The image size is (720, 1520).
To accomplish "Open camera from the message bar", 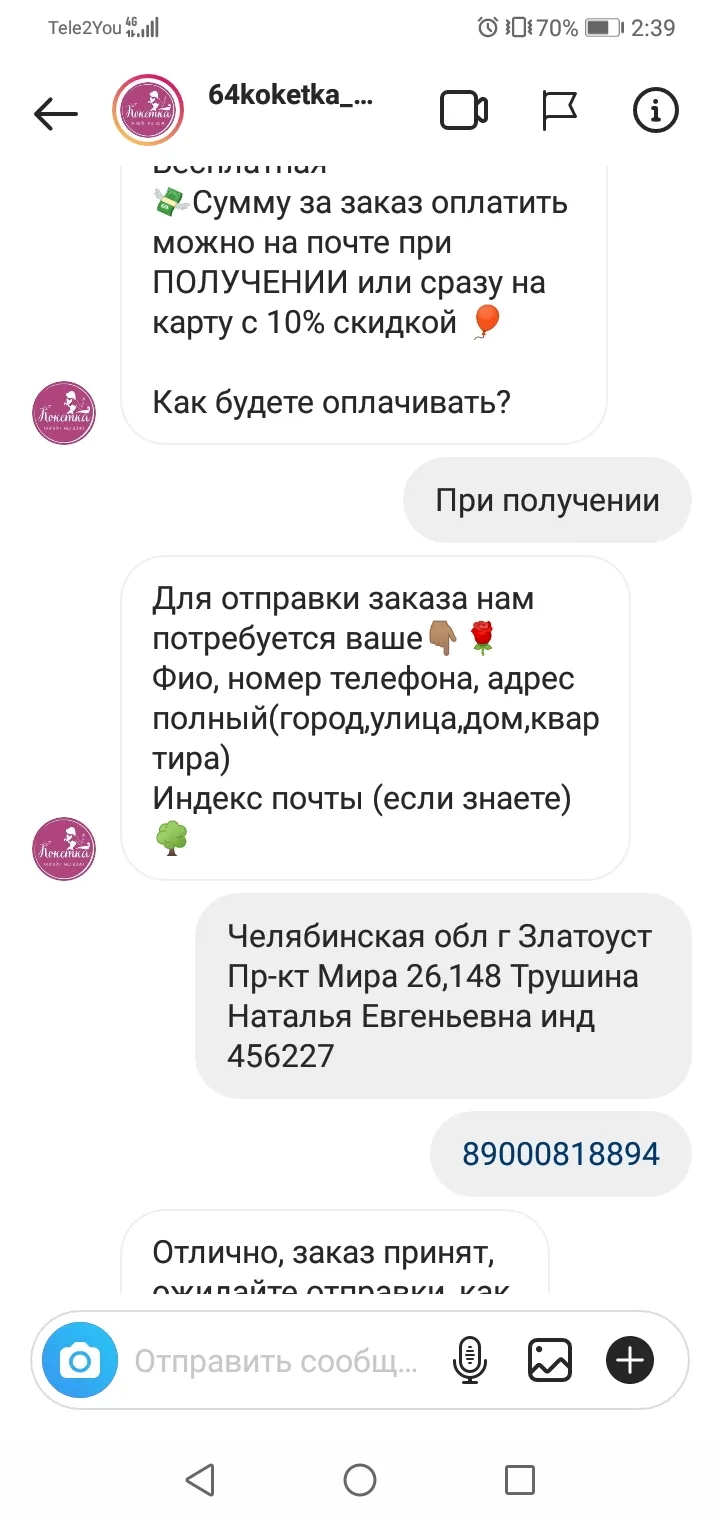I will (80, 1360).
